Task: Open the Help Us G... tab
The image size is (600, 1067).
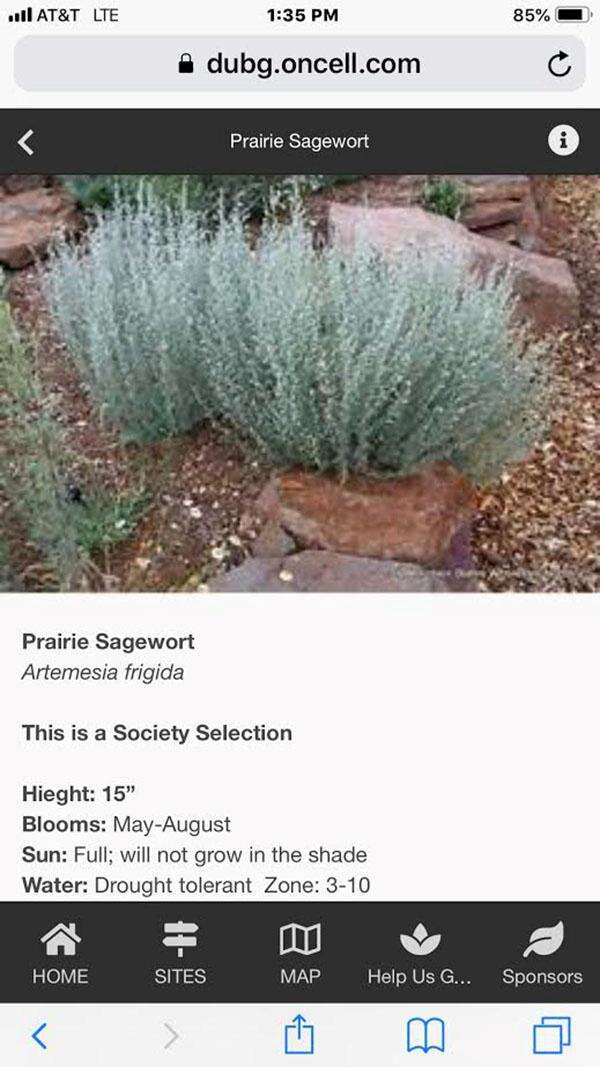Action: tap(419, 953)
